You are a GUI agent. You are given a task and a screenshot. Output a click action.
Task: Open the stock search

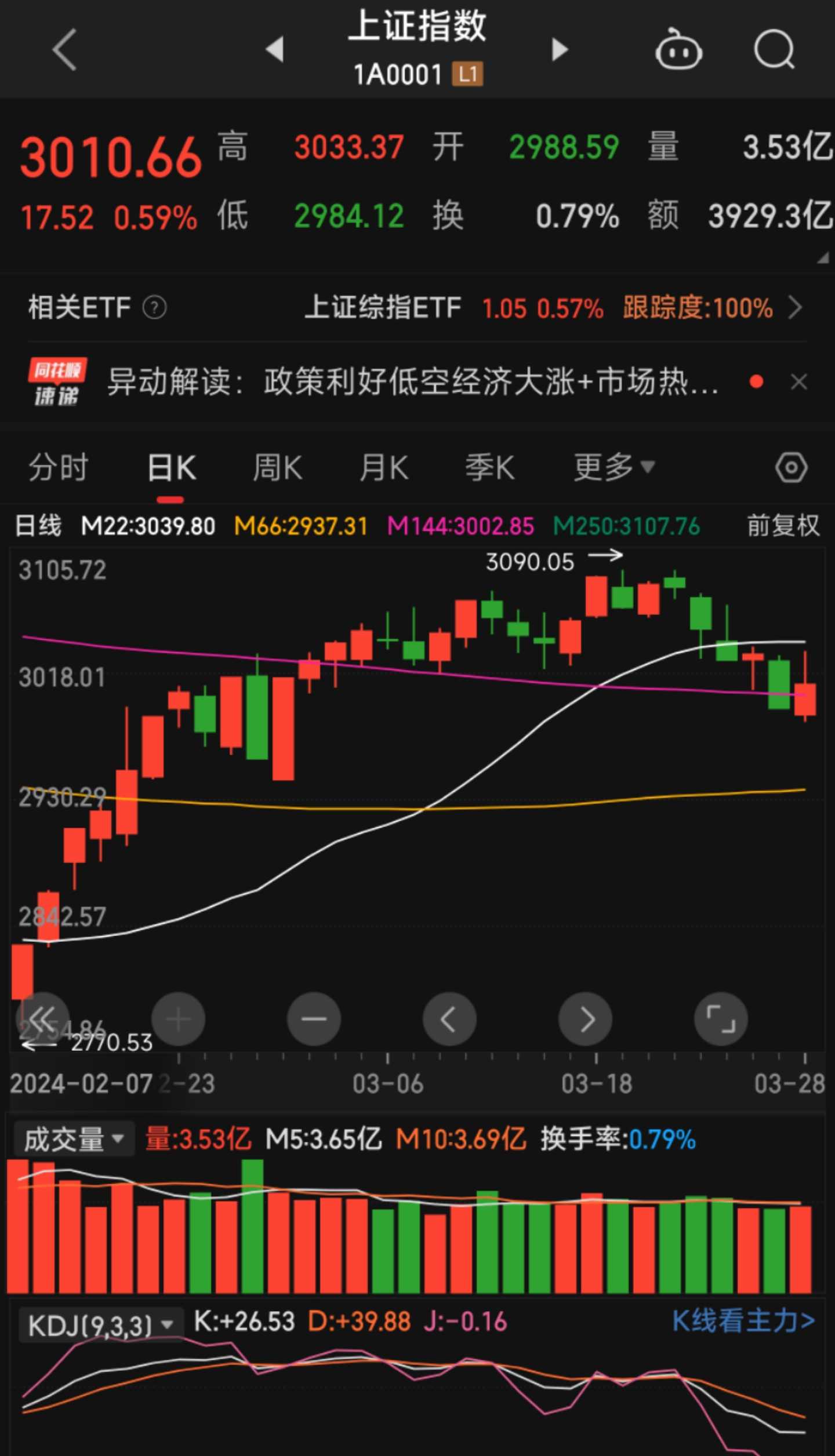[774, 49]
